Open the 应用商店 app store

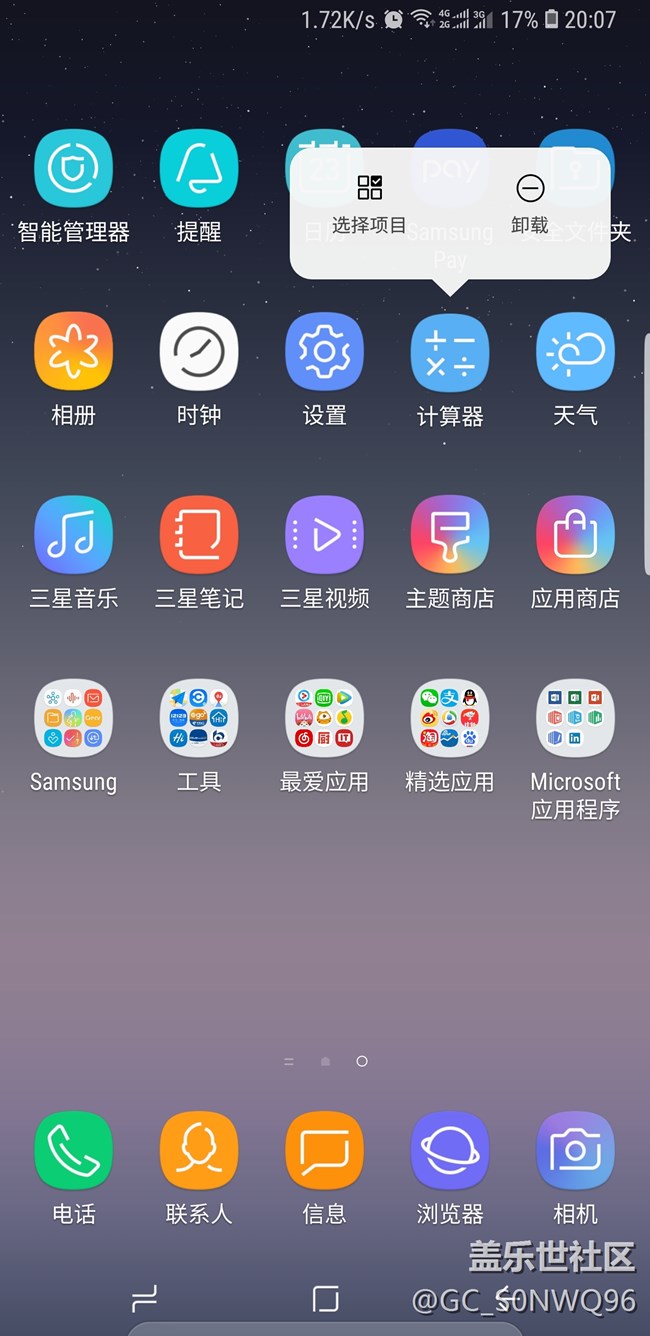pyautogui.click(x=575, y=535)
